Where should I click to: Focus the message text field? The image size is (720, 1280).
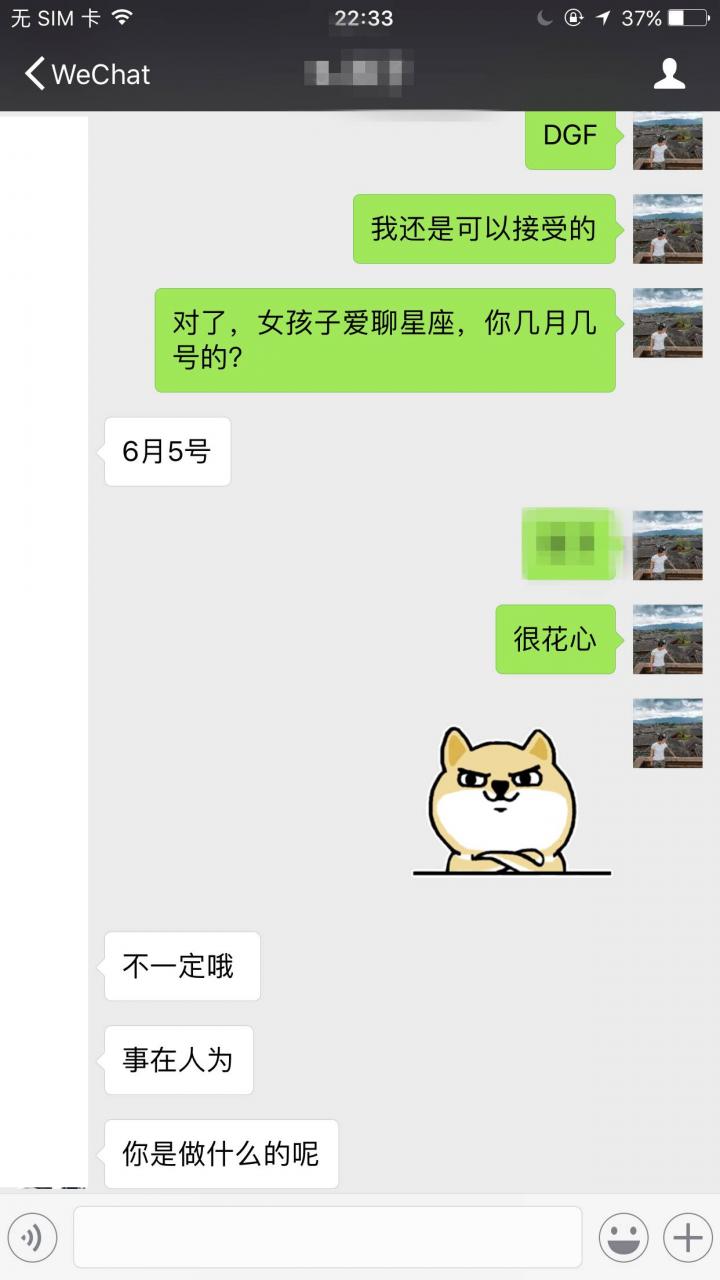[327, 1237]
